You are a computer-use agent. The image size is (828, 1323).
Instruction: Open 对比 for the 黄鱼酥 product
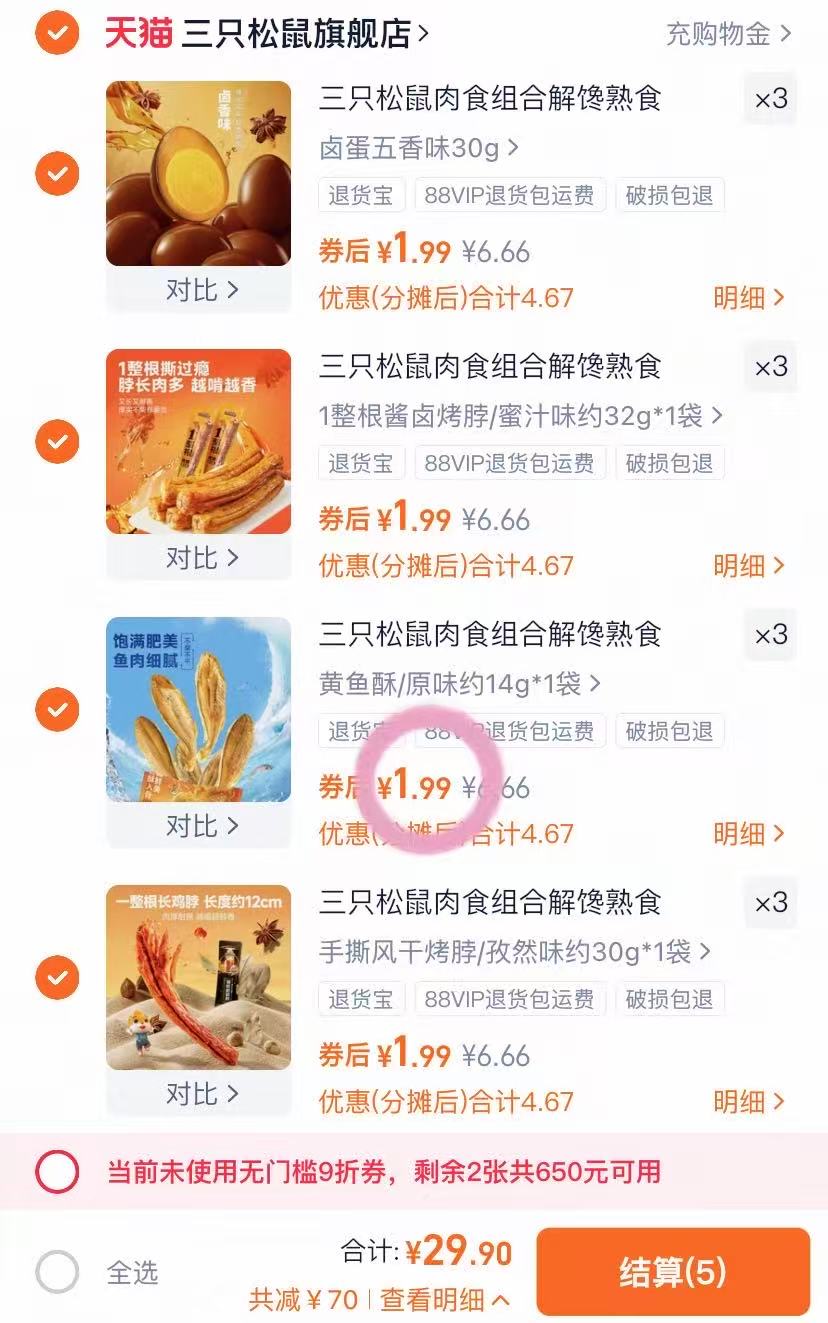[198, 827]
